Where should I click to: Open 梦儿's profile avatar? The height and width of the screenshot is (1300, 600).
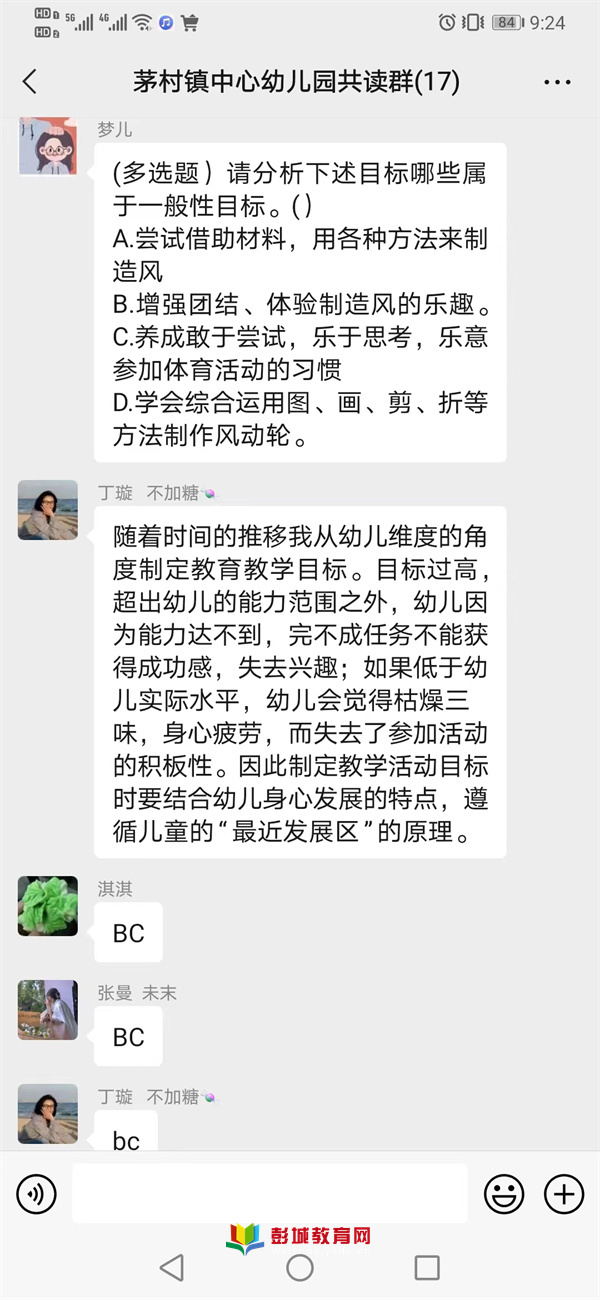click(47, 146)
